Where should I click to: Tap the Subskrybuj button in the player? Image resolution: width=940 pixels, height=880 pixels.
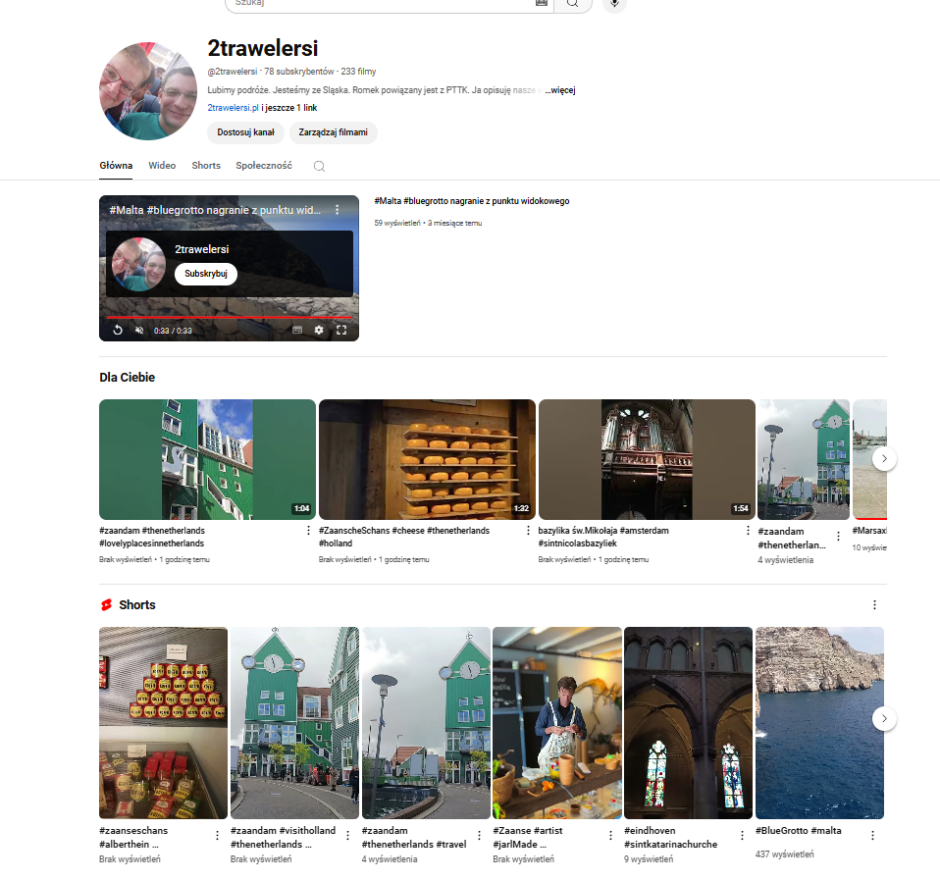(x=206, y=274)
